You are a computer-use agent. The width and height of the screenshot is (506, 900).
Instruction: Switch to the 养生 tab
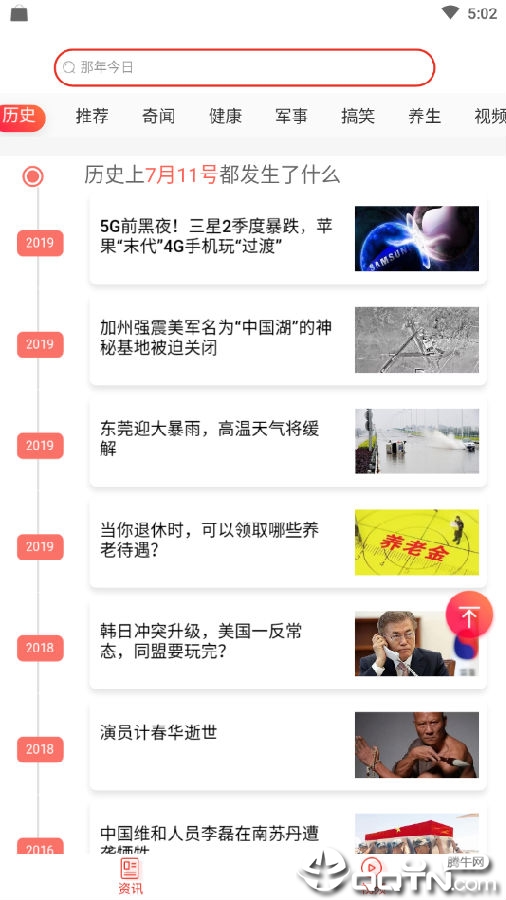pos(425,116)
